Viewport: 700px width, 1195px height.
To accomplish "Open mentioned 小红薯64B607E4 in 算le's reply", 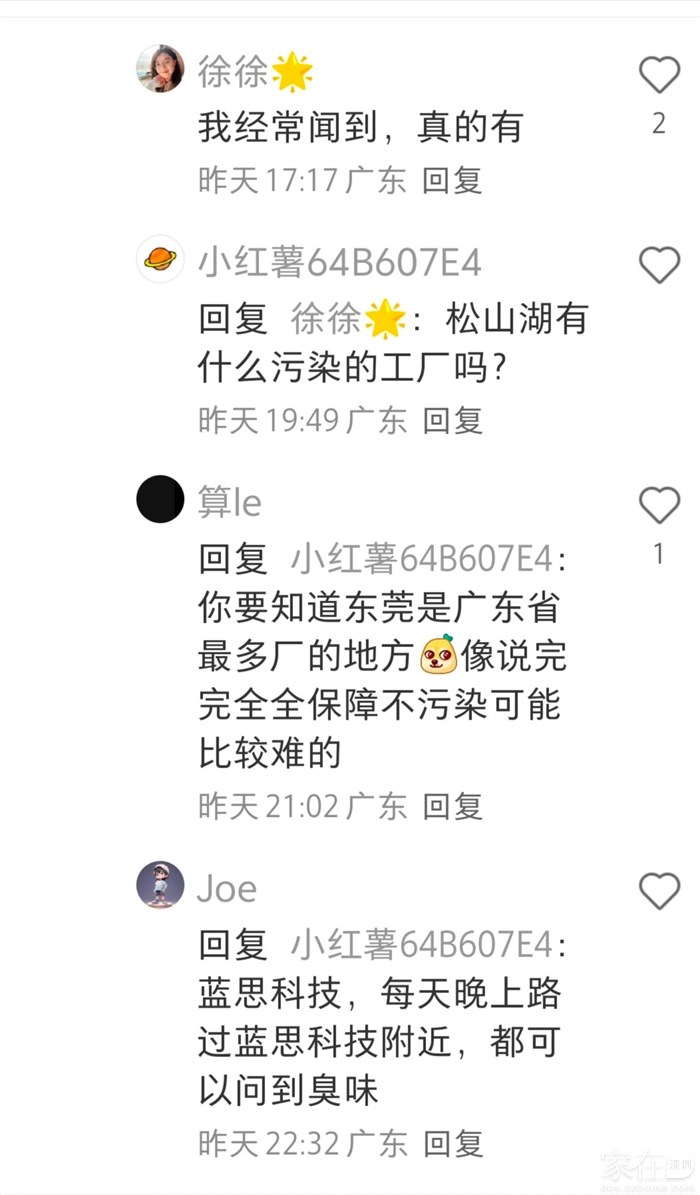I will coord(422,559).
